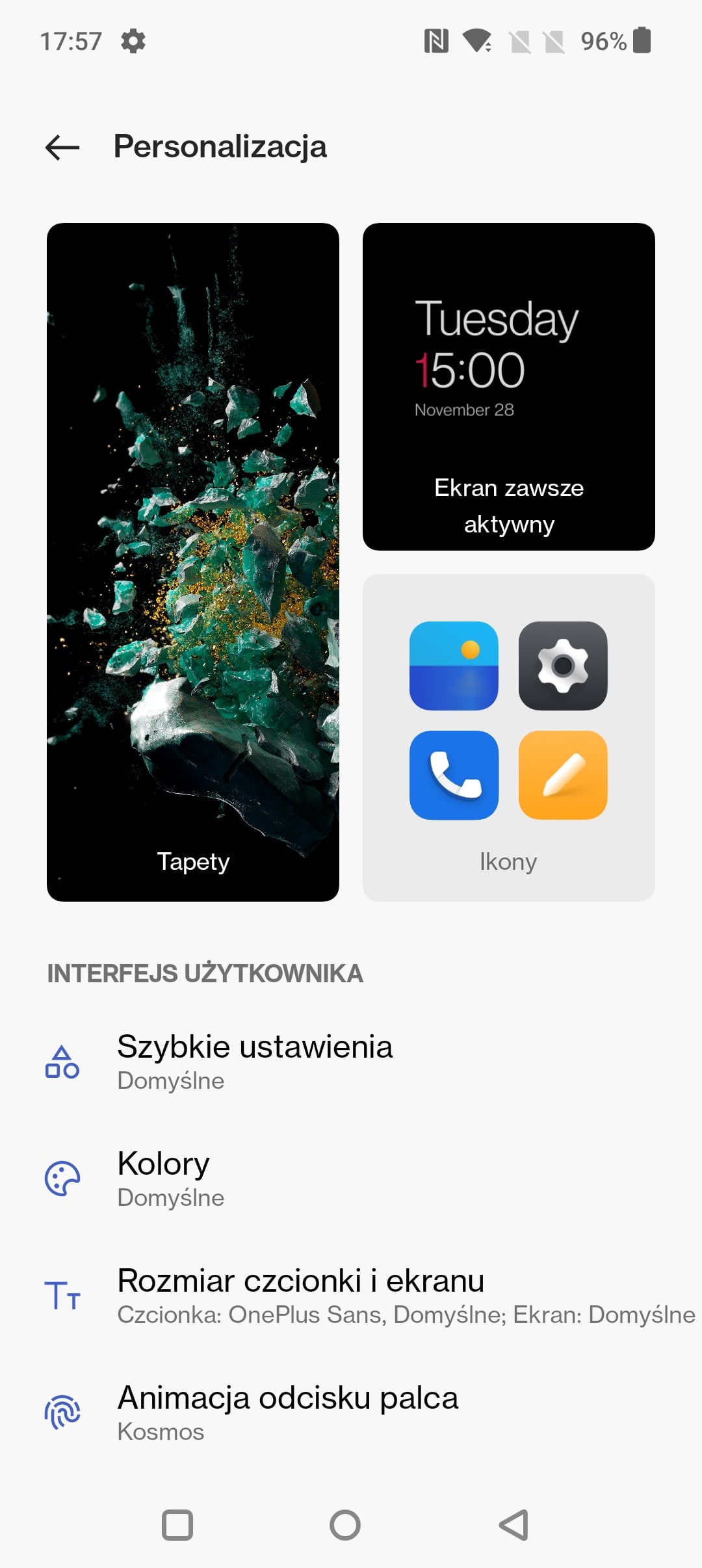Show recent apps from navigation bar
Viewport: 702px width, 1568px height.
pos(177,1524)
